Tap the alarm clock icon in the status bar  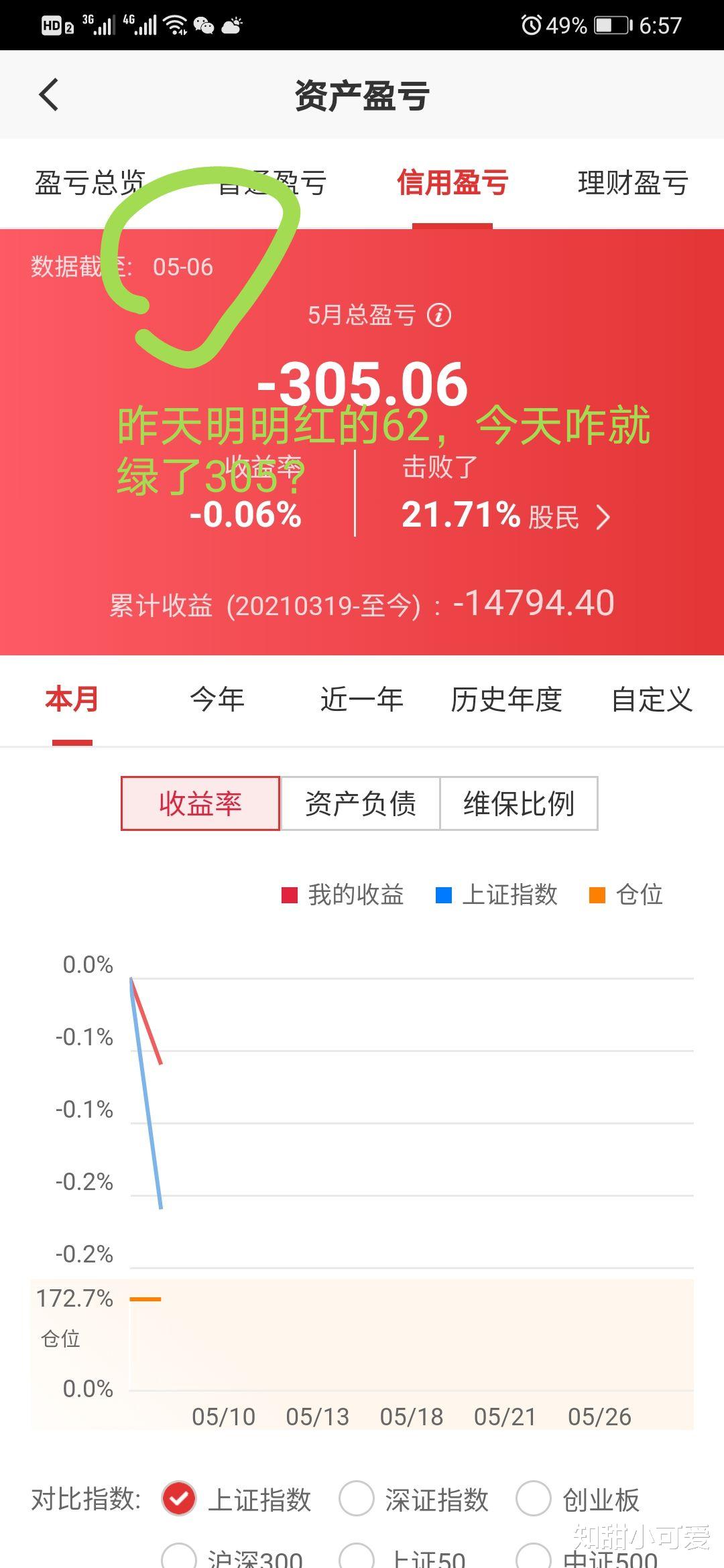pyautogui.click(x=533, y=25)
